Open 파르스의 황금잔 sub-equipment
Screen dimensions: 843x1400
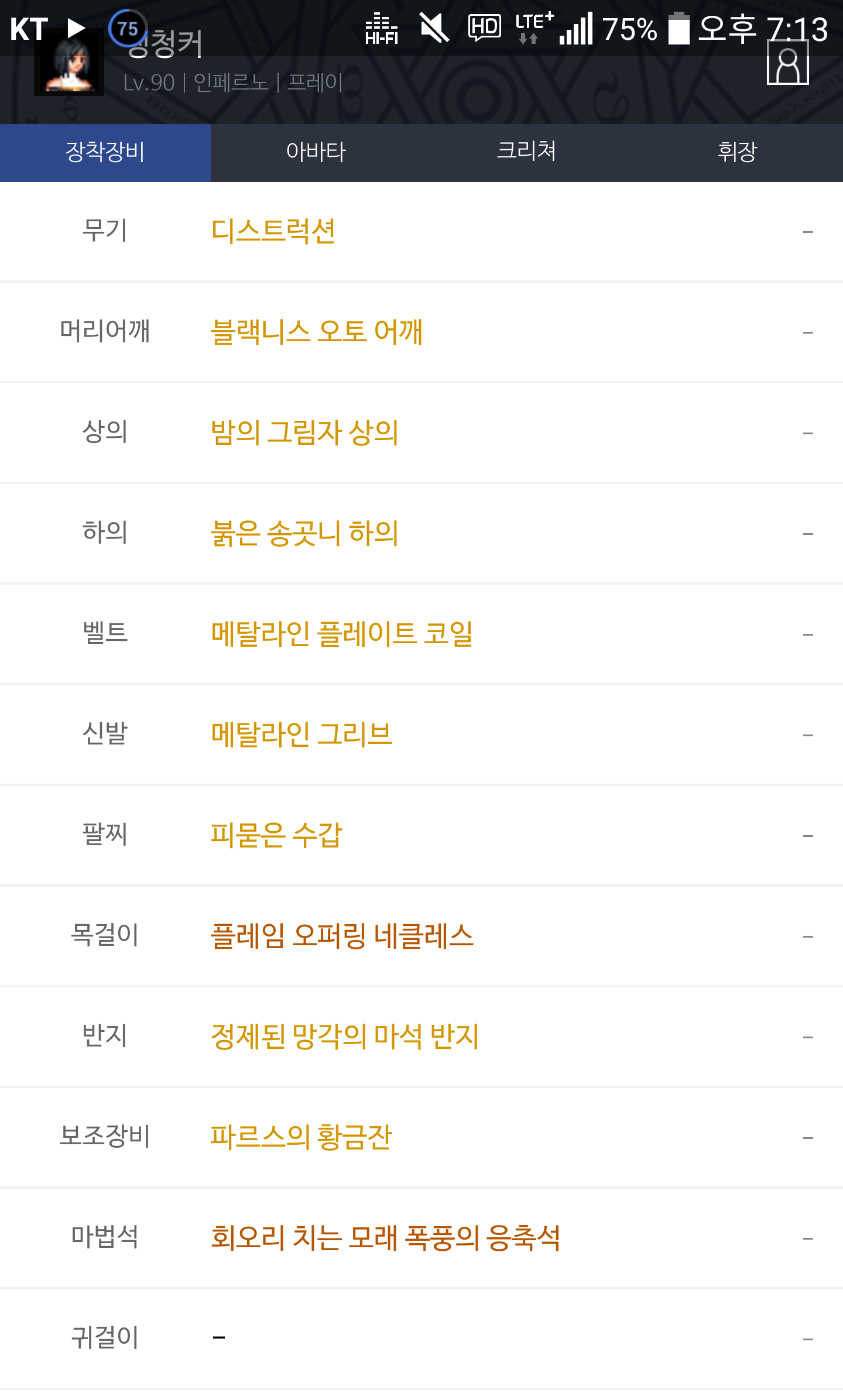coord(301,1137)
